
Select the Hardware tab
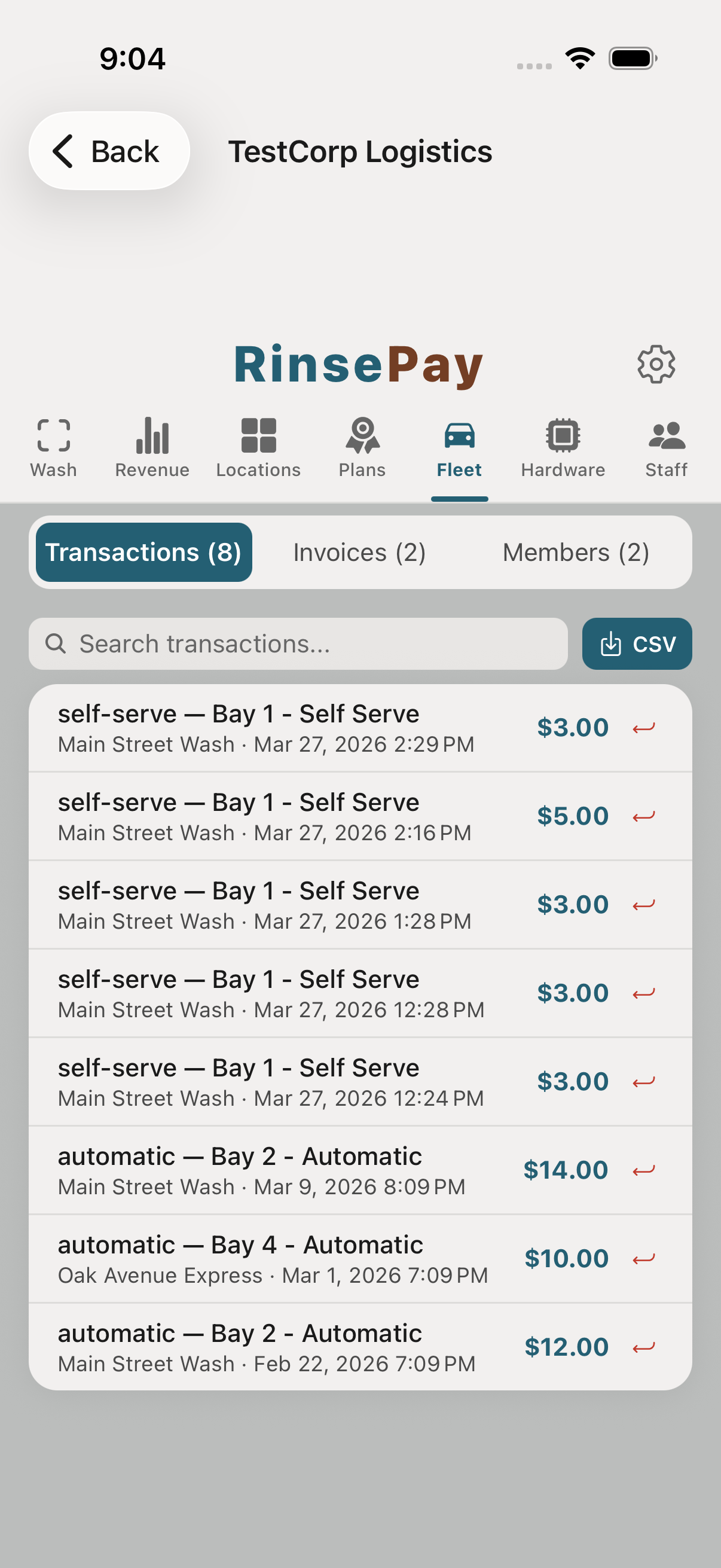(563, 448)
